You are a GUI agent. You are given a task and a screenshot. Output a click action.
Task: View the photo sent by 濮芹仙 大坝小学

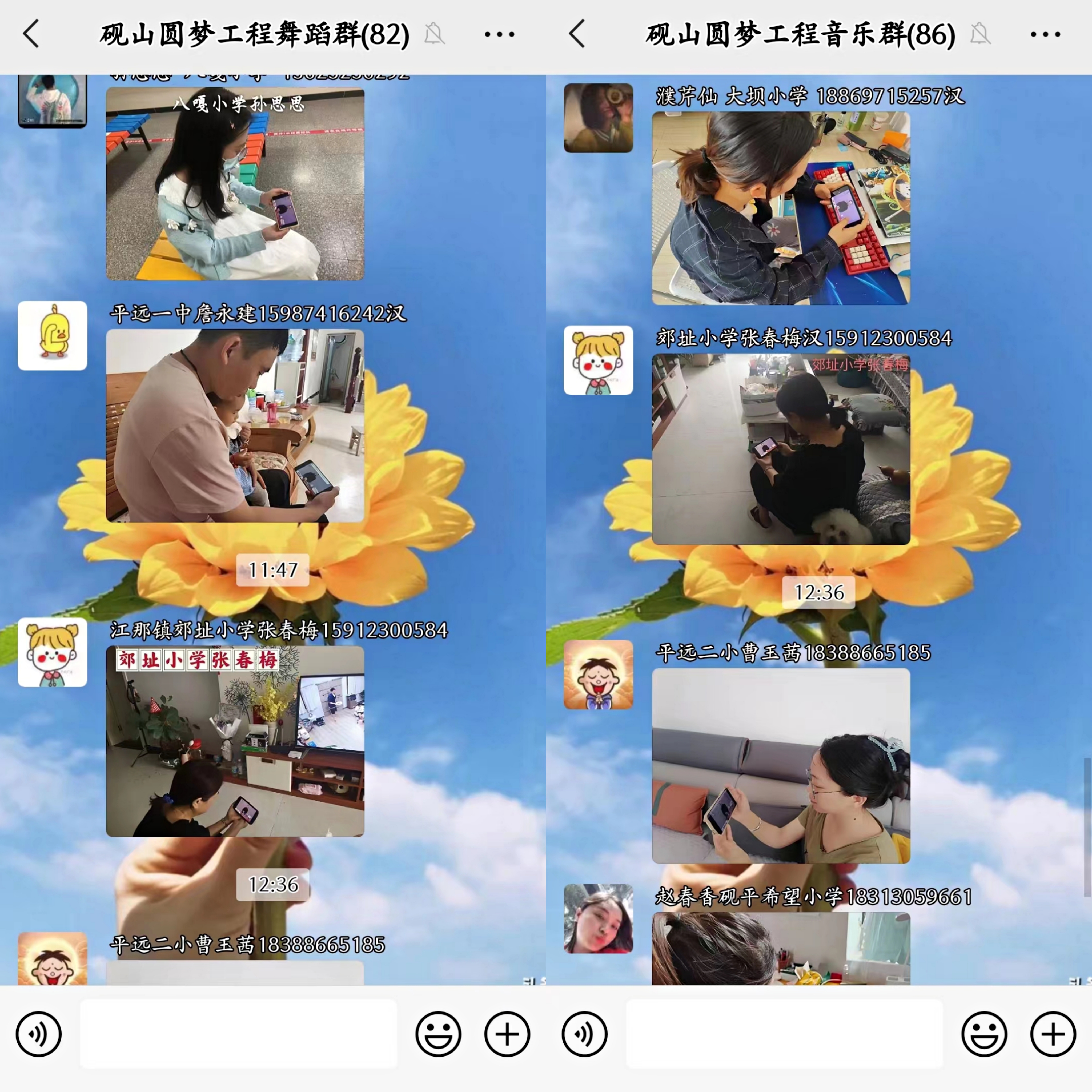point(781,208)
